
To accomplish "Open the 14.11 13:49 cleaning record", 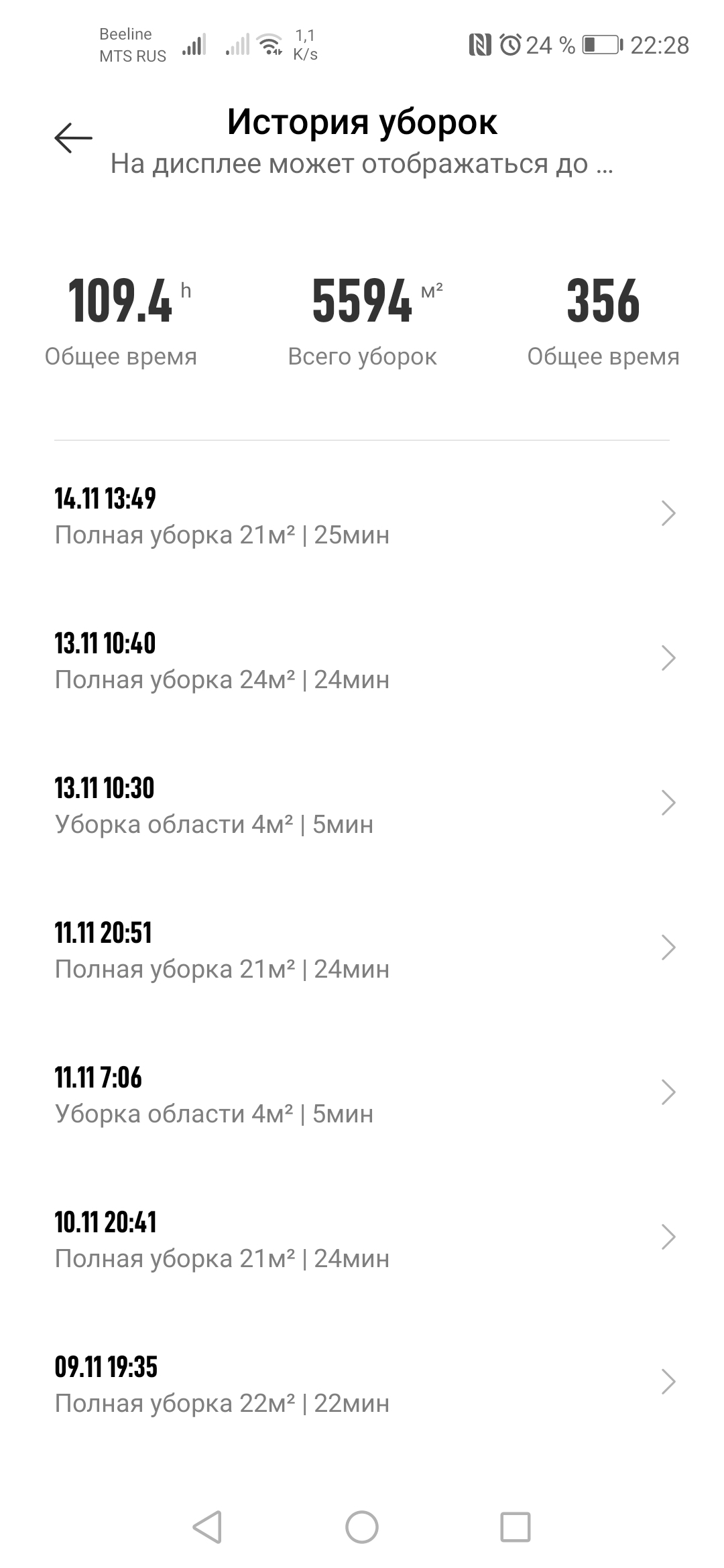I will (x=362, y=516).
